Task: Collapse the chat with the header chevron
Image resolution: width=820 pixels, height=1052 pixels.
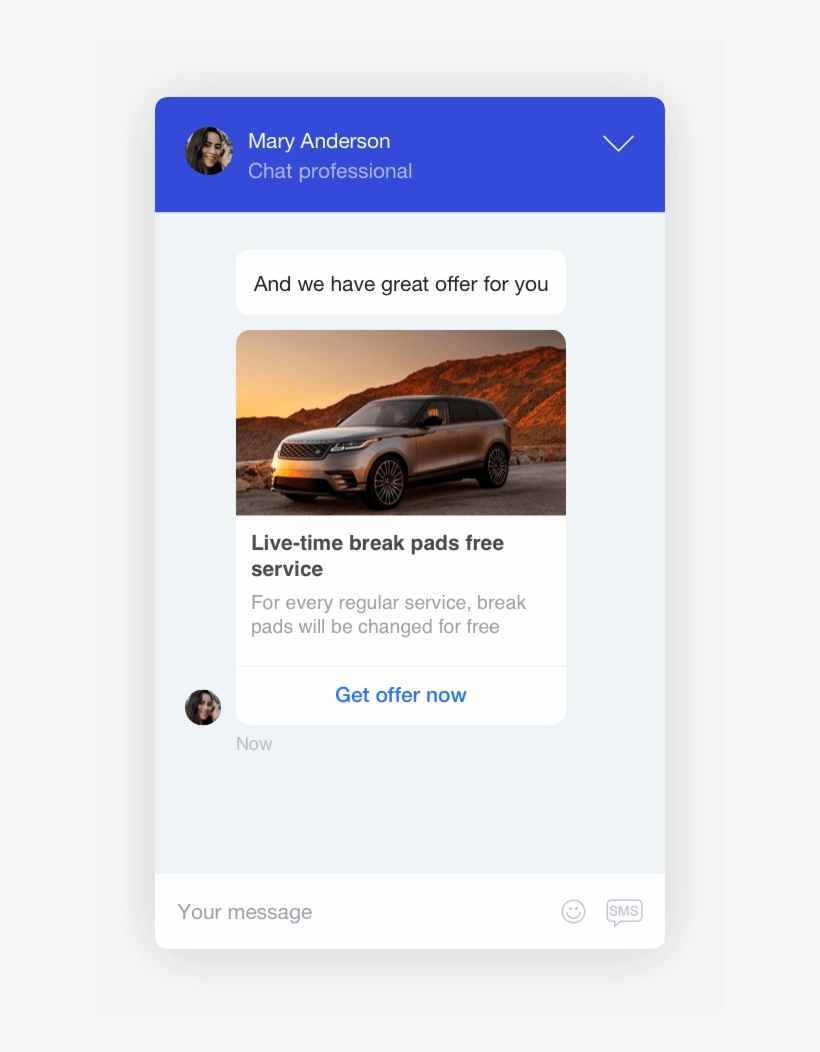Action: click(618, 144)
